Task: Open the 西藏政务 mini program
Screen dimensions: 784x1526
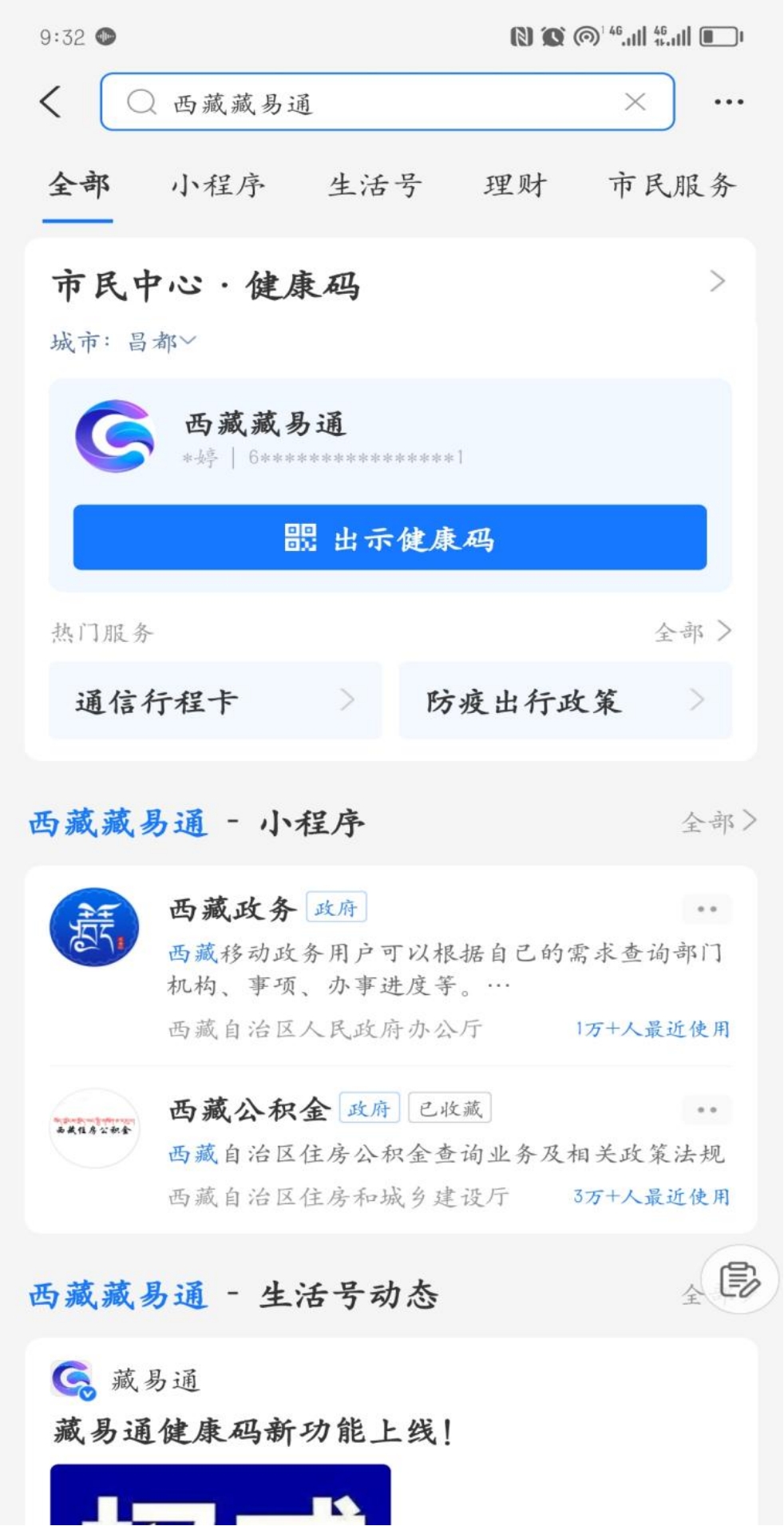Action: point(390,965)
